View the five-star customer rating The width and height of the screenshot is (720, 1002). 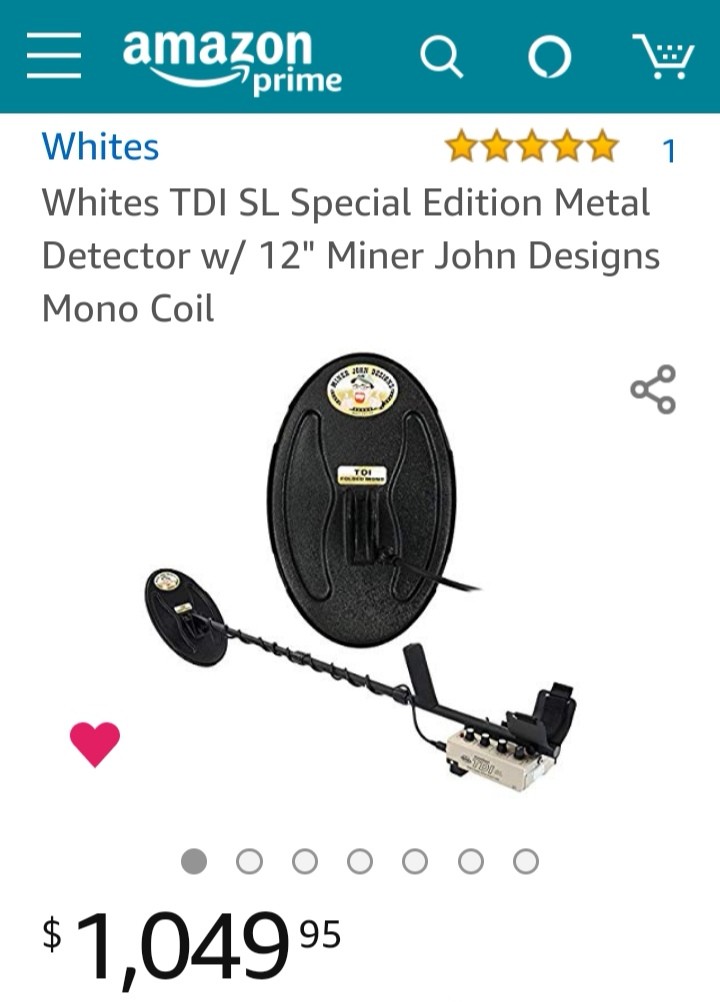point(532,147)
